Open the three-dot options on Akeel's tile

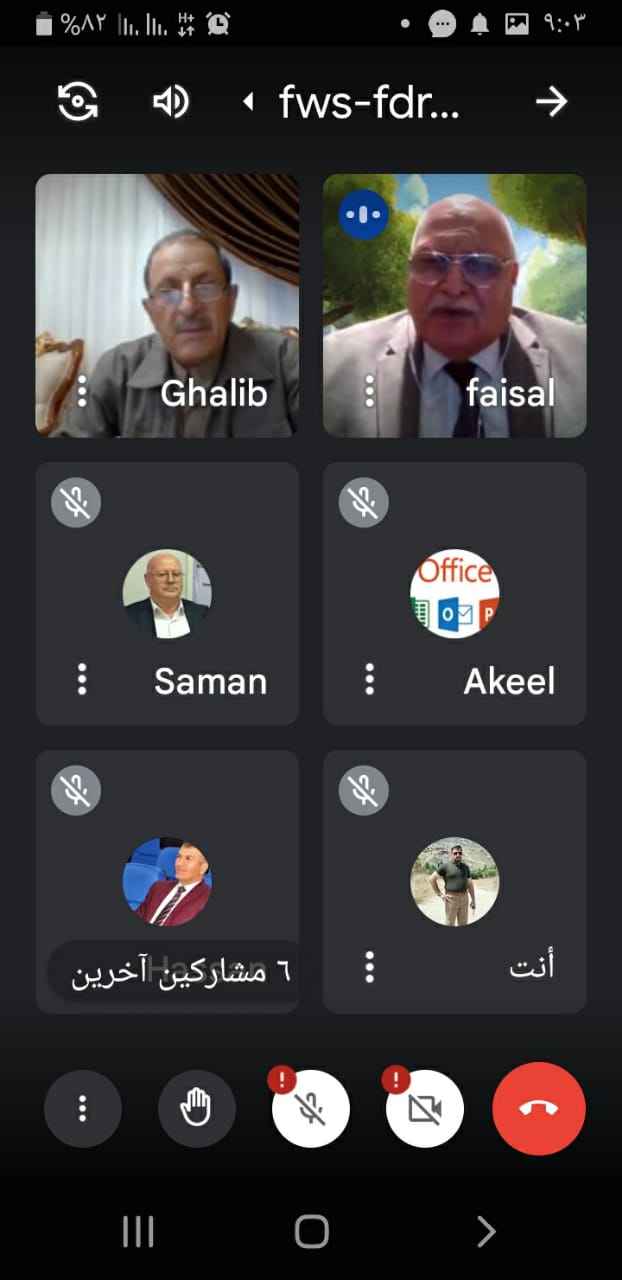[x=369, y=679]
